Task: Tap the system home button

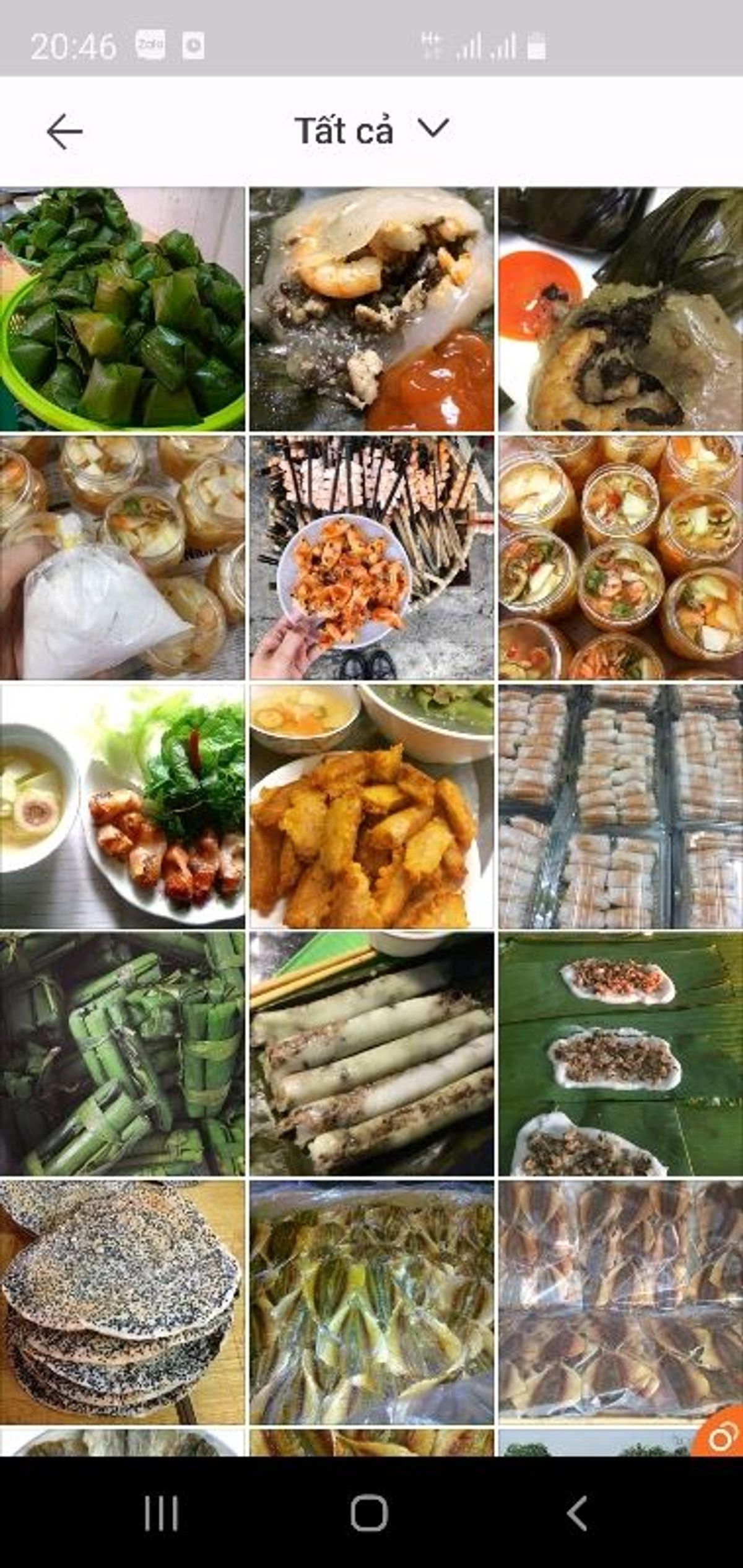Action: point(370,1514)
